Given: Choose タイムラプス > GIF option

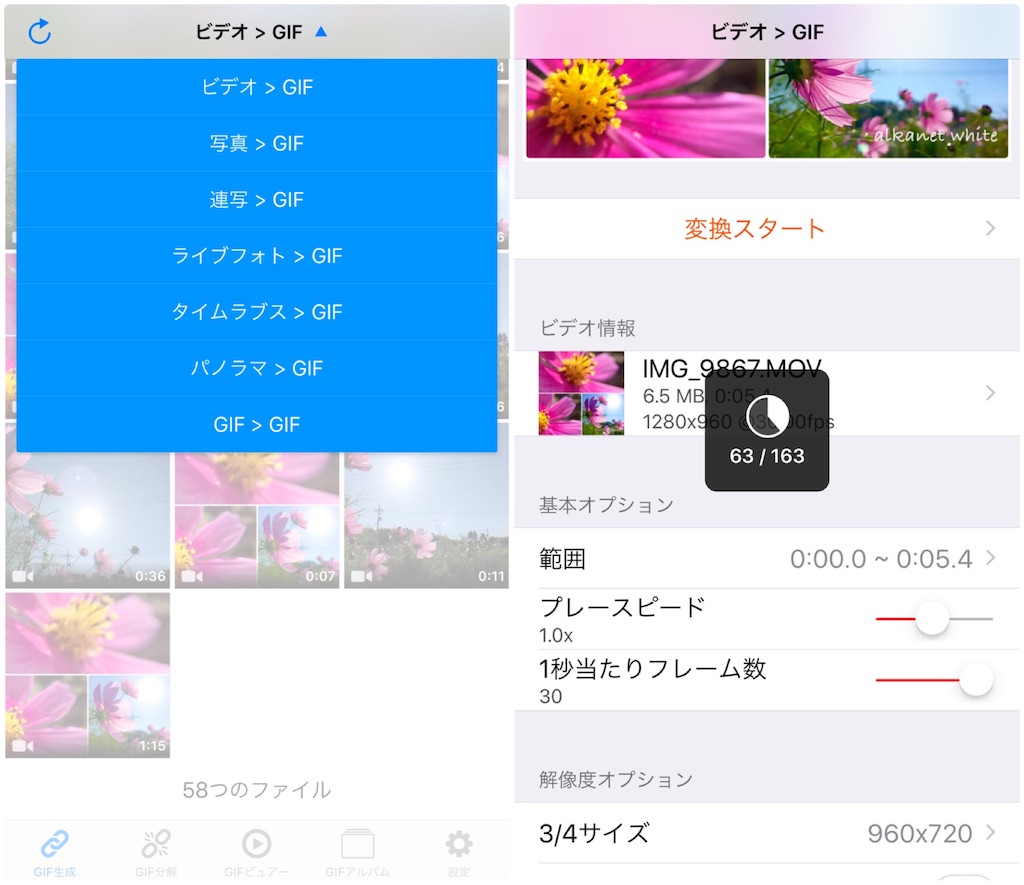Looking at the screenshot, I should pos(257,312).
